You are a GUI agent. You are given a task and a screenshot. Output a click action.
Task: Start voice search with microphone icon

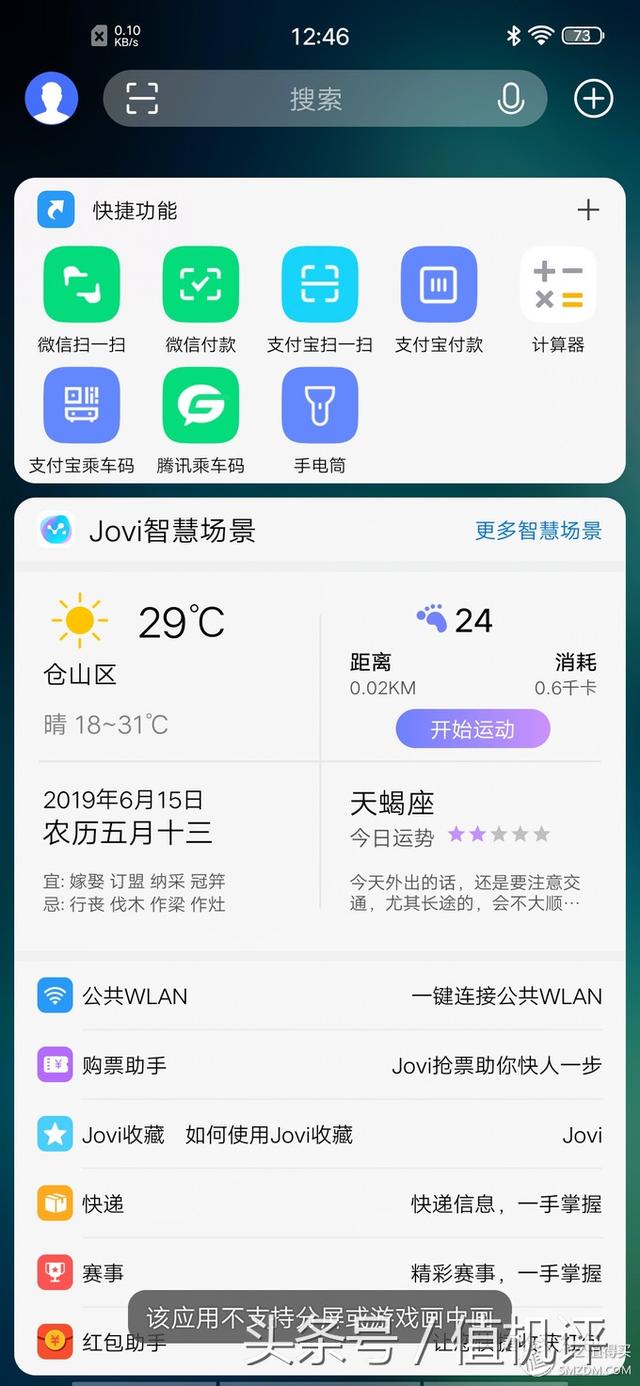(510, 98)
